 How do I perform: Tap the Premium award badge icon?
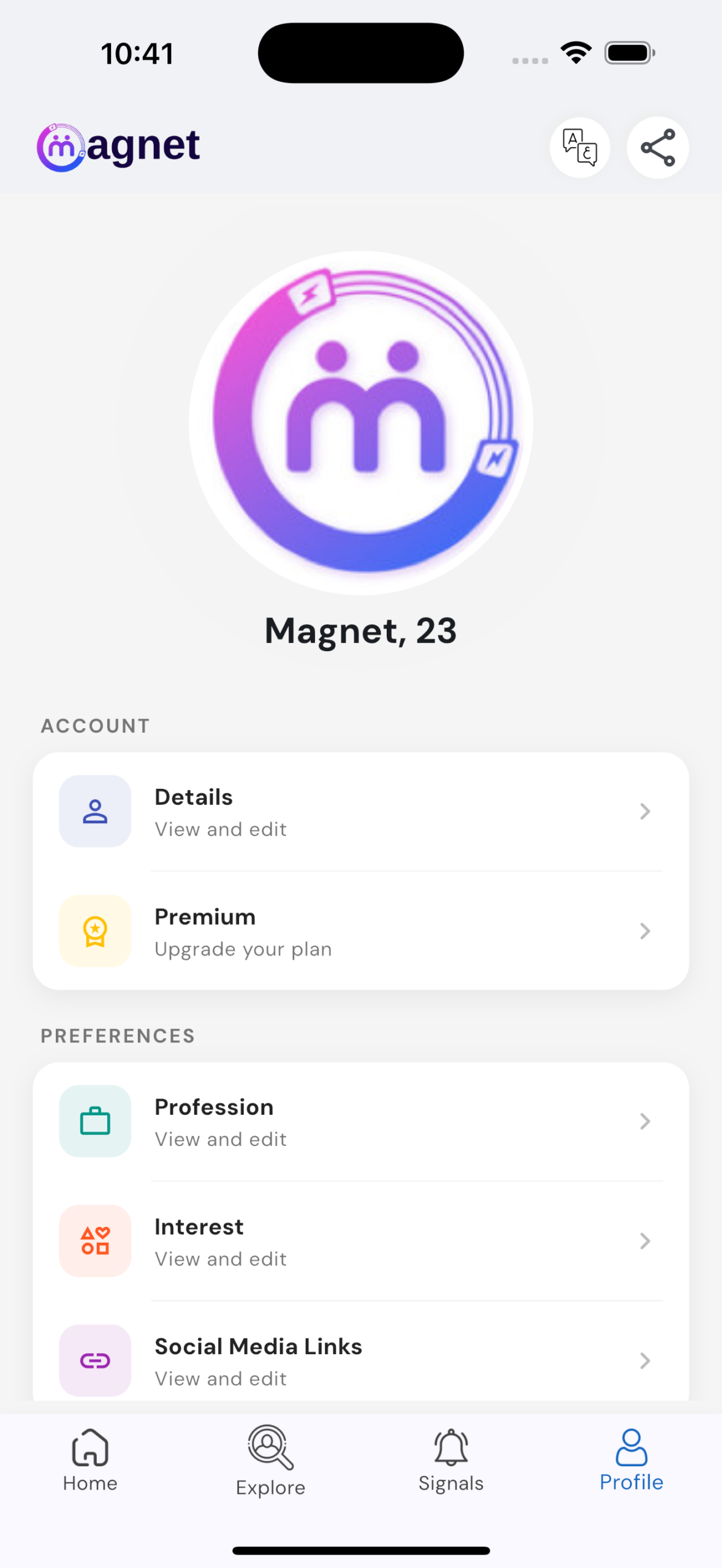click(94, 931)
